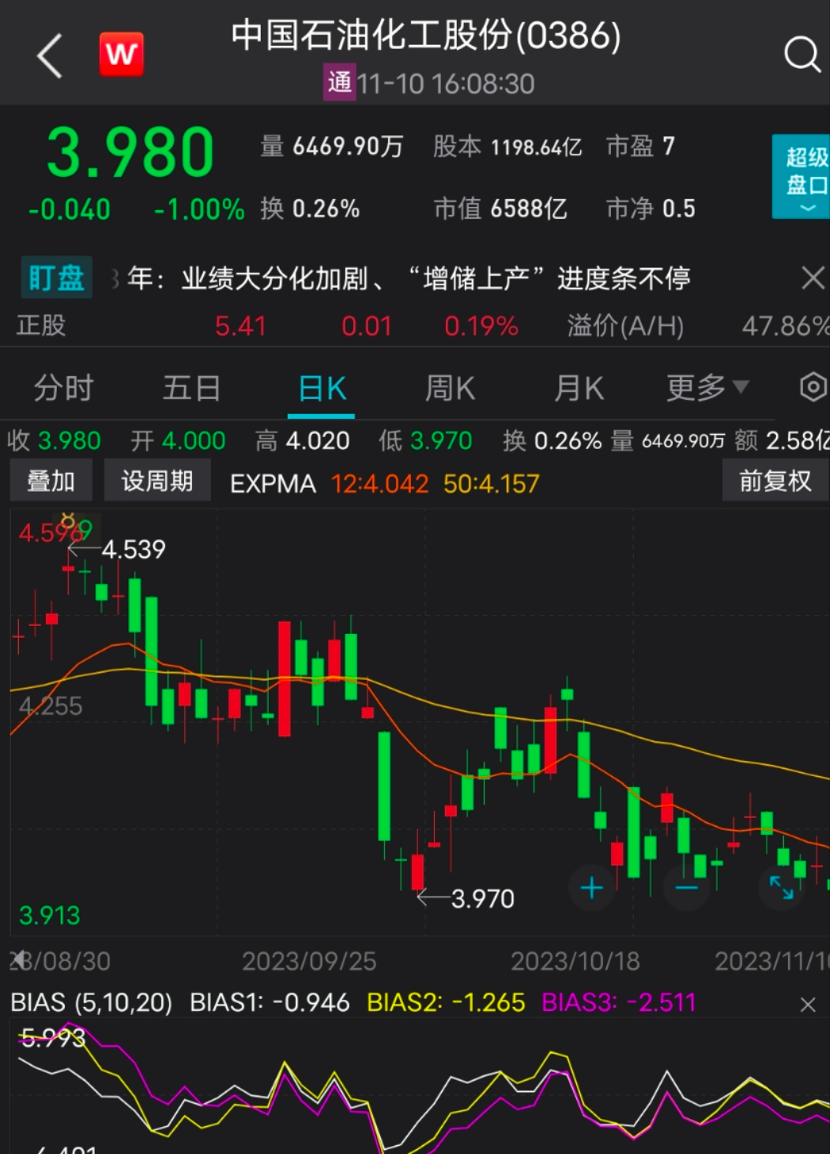Expand the 更多 period dropdown

pos(707,388)
